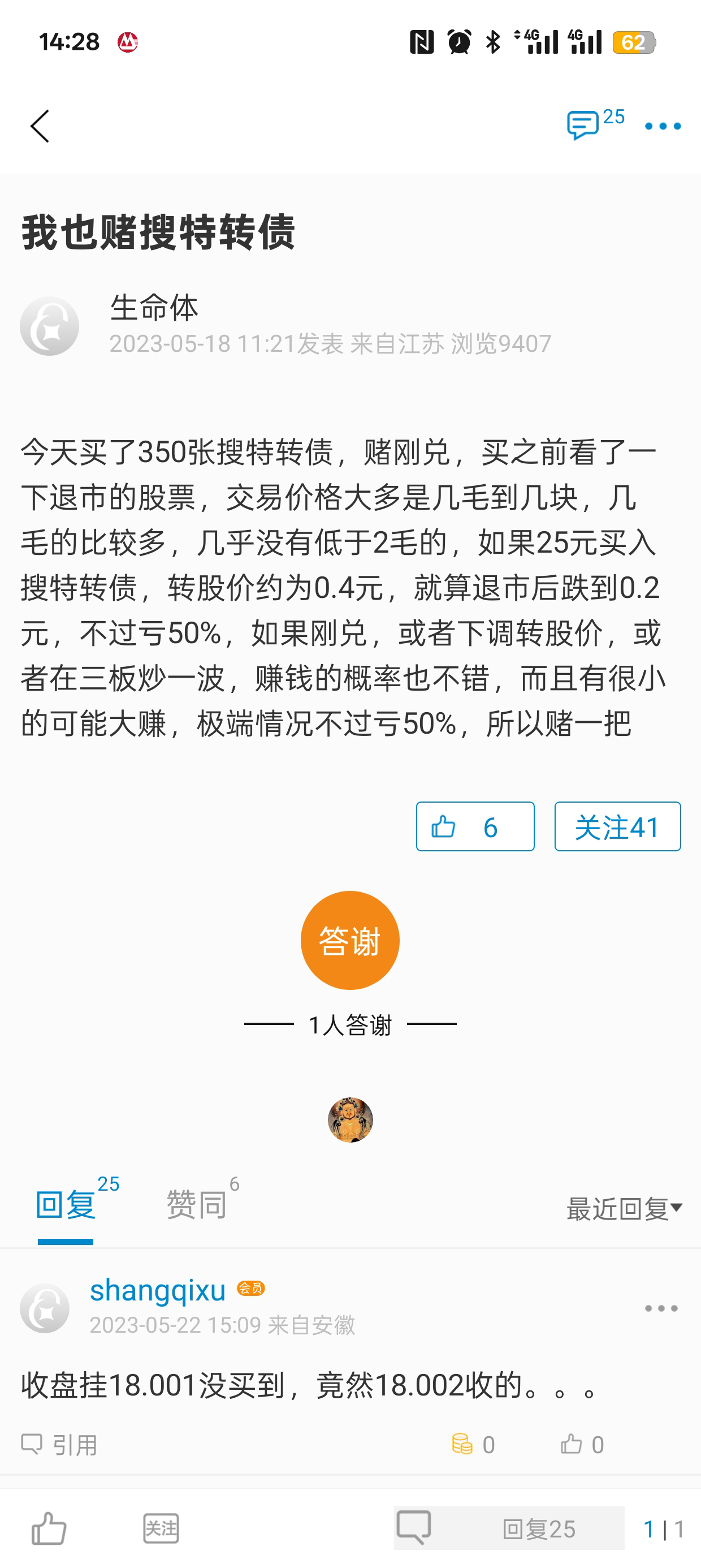Like shangqixu's reply
This screenshot has width=701, height=1568.
pos(582,1445)
